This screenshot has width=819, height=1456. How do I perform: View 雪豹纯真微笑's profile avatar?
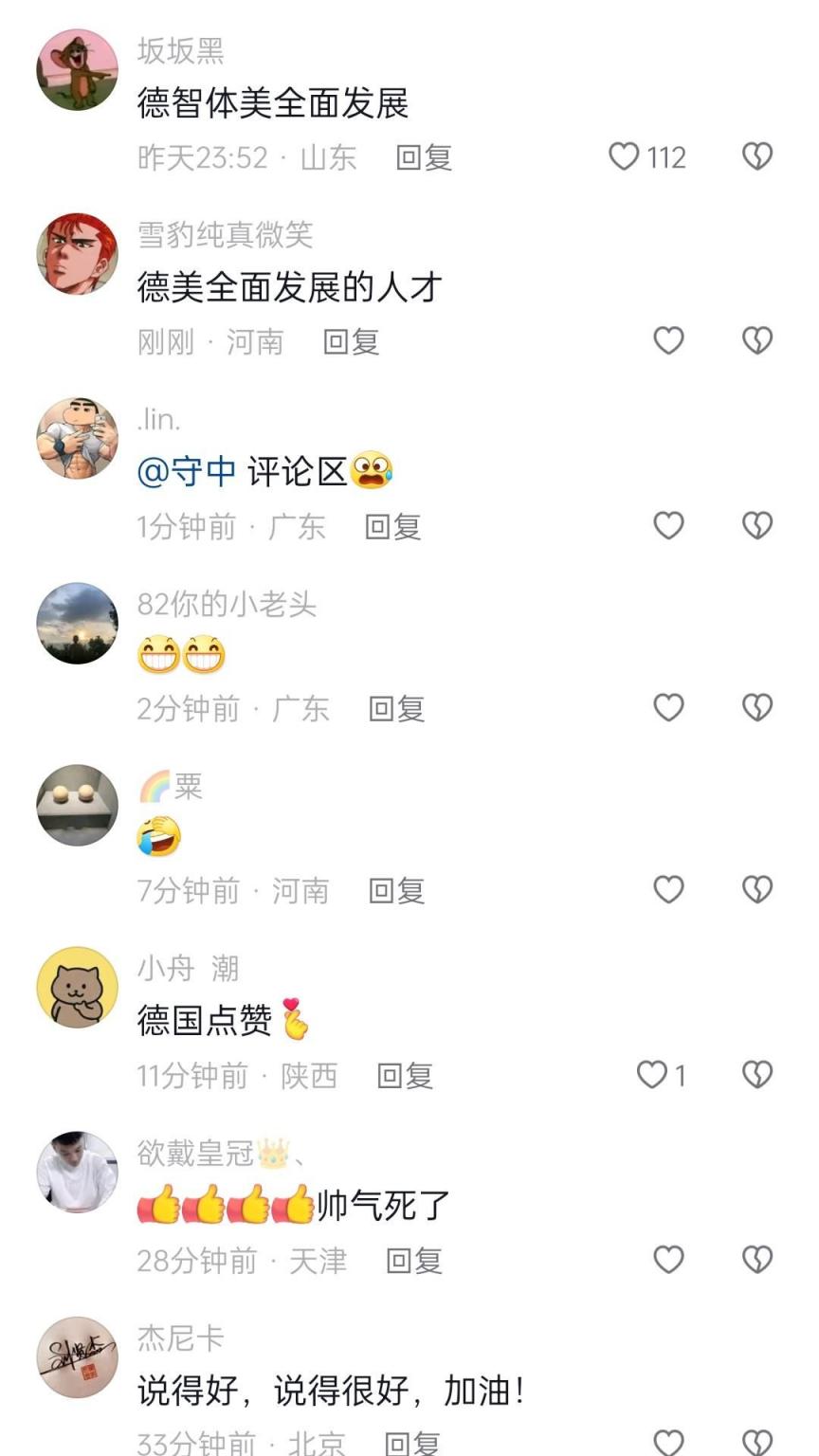(78, 254)
